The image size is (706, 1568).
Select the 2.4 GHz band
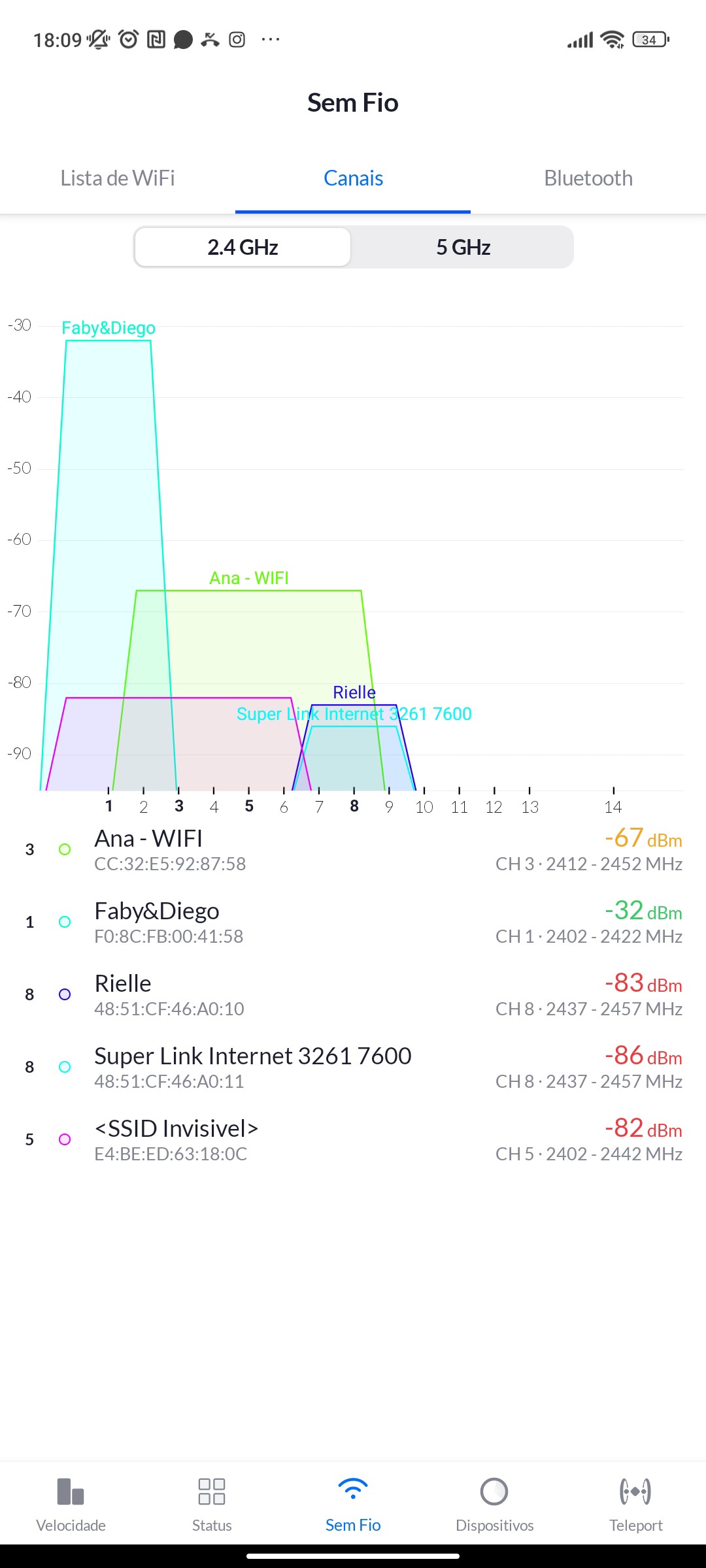243,247
